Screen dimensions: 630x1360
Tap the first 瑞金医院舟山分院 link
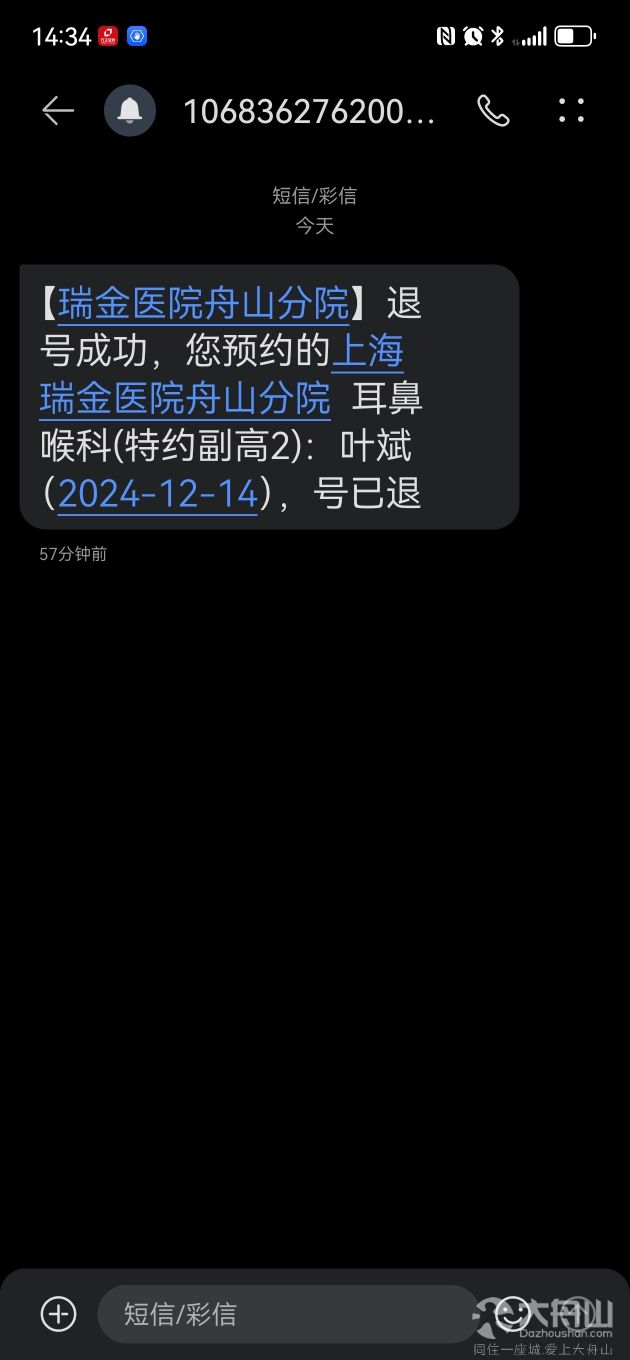coord(204,303)
